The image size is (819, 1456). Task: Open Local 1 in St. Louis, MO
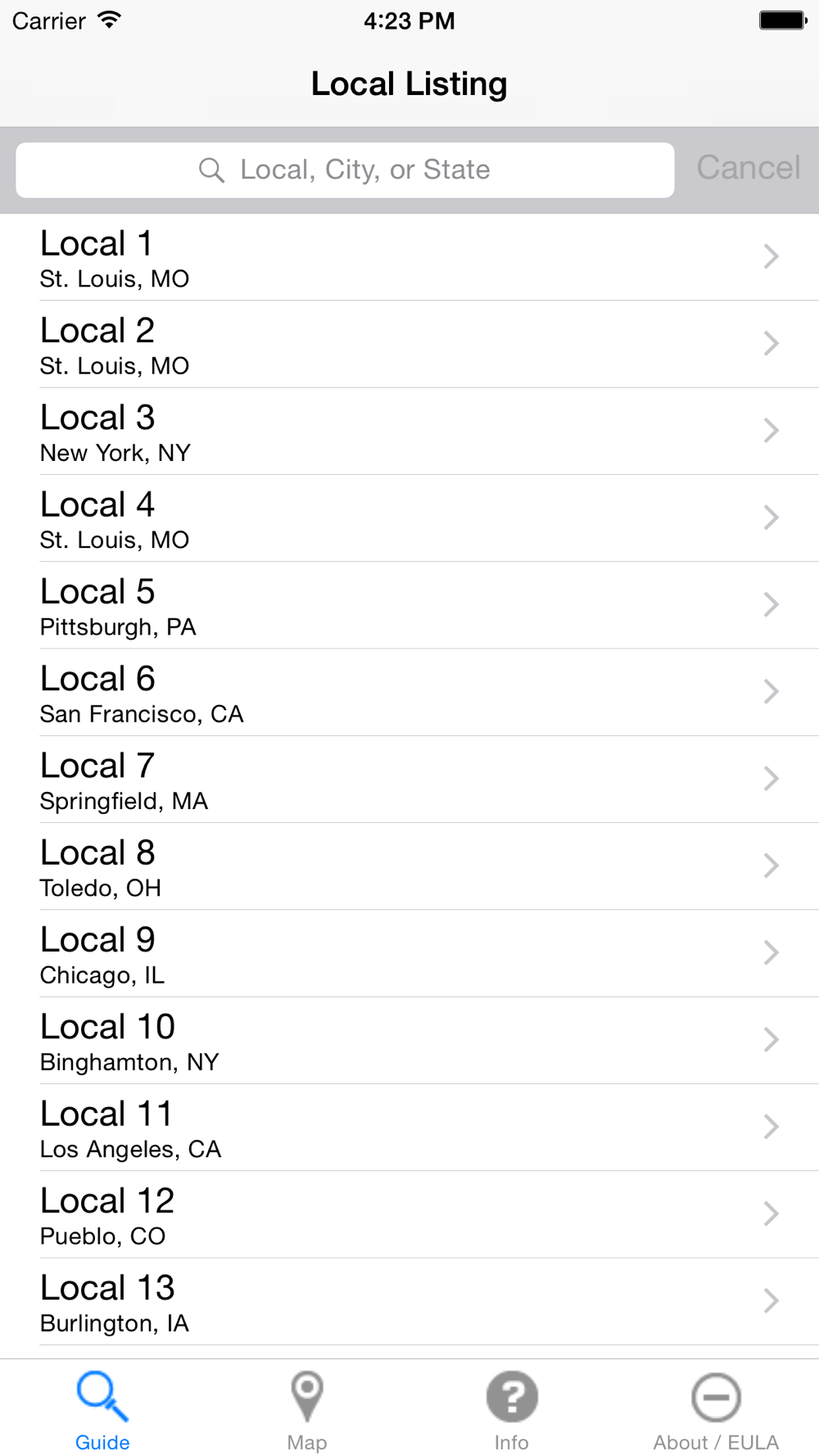coord(409,257)
